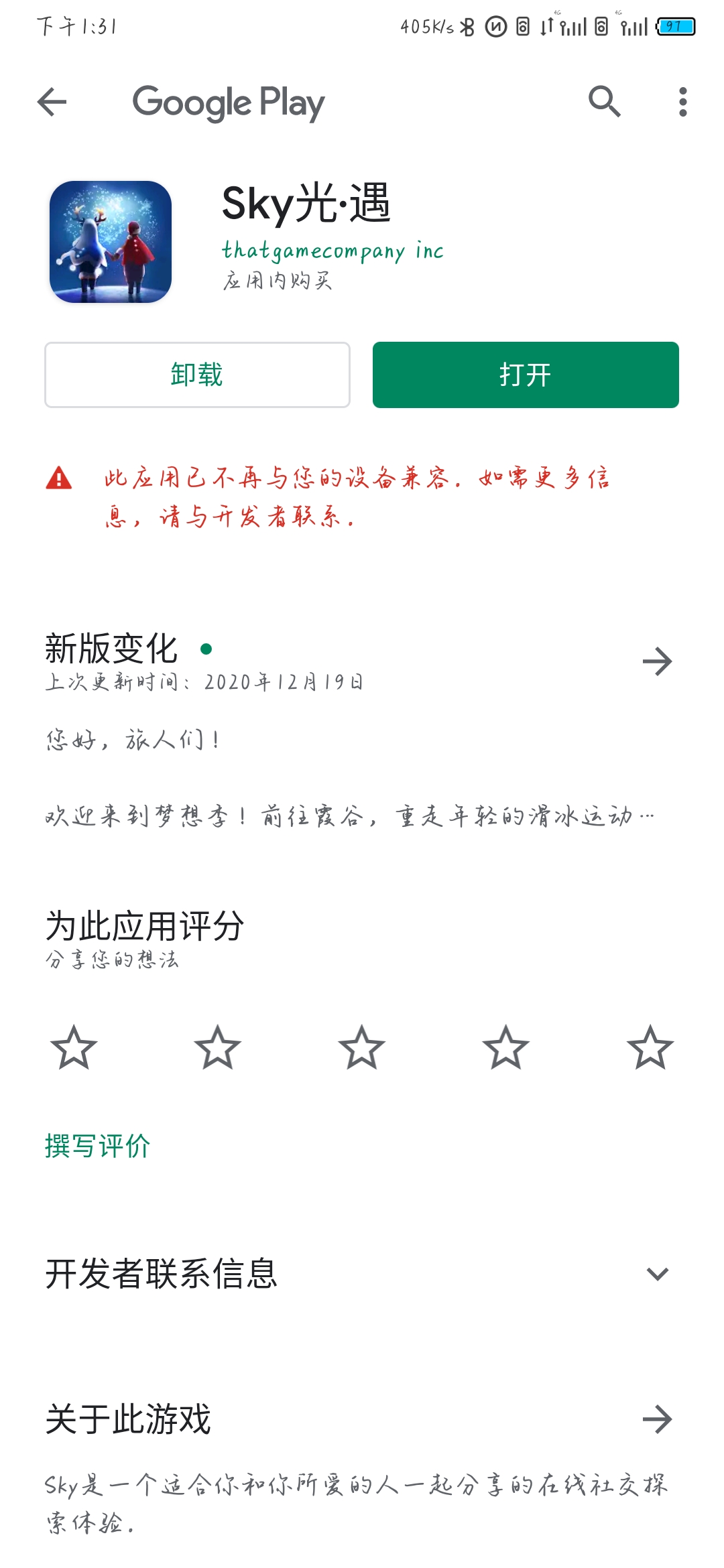Viewport: 724px width, 1568px height.
Task: Go back using the arrow icon
Action: pos(52,102)
